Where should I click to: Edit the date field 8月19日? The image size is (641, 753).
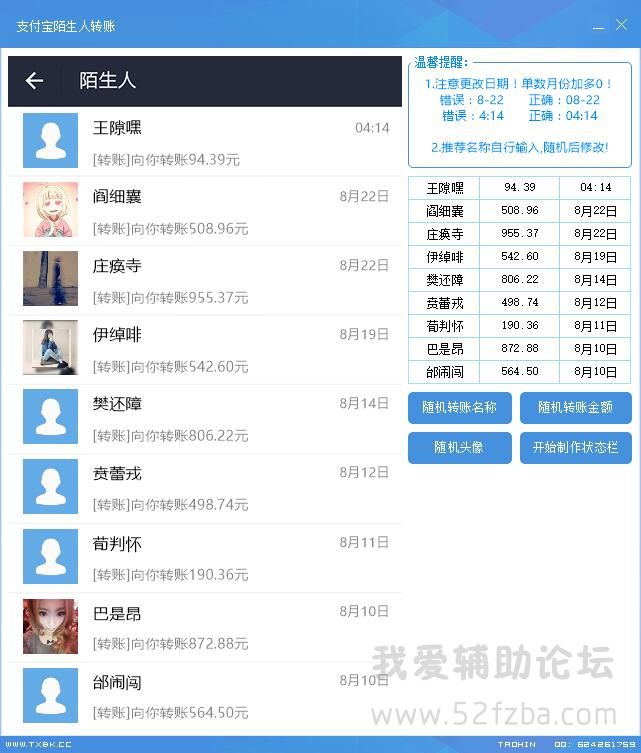[595, 257]
